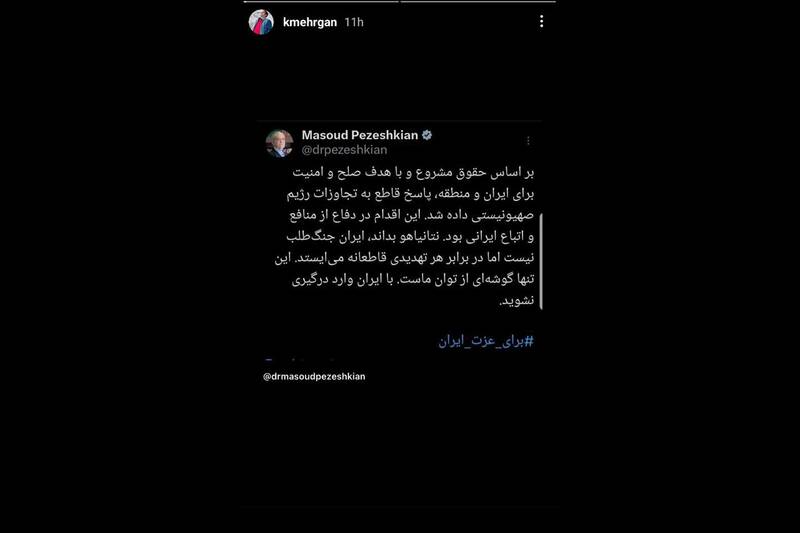Screen dimensions: 800x533
Task: Open kmehrgan's profile picture
Action: point(261,21)
